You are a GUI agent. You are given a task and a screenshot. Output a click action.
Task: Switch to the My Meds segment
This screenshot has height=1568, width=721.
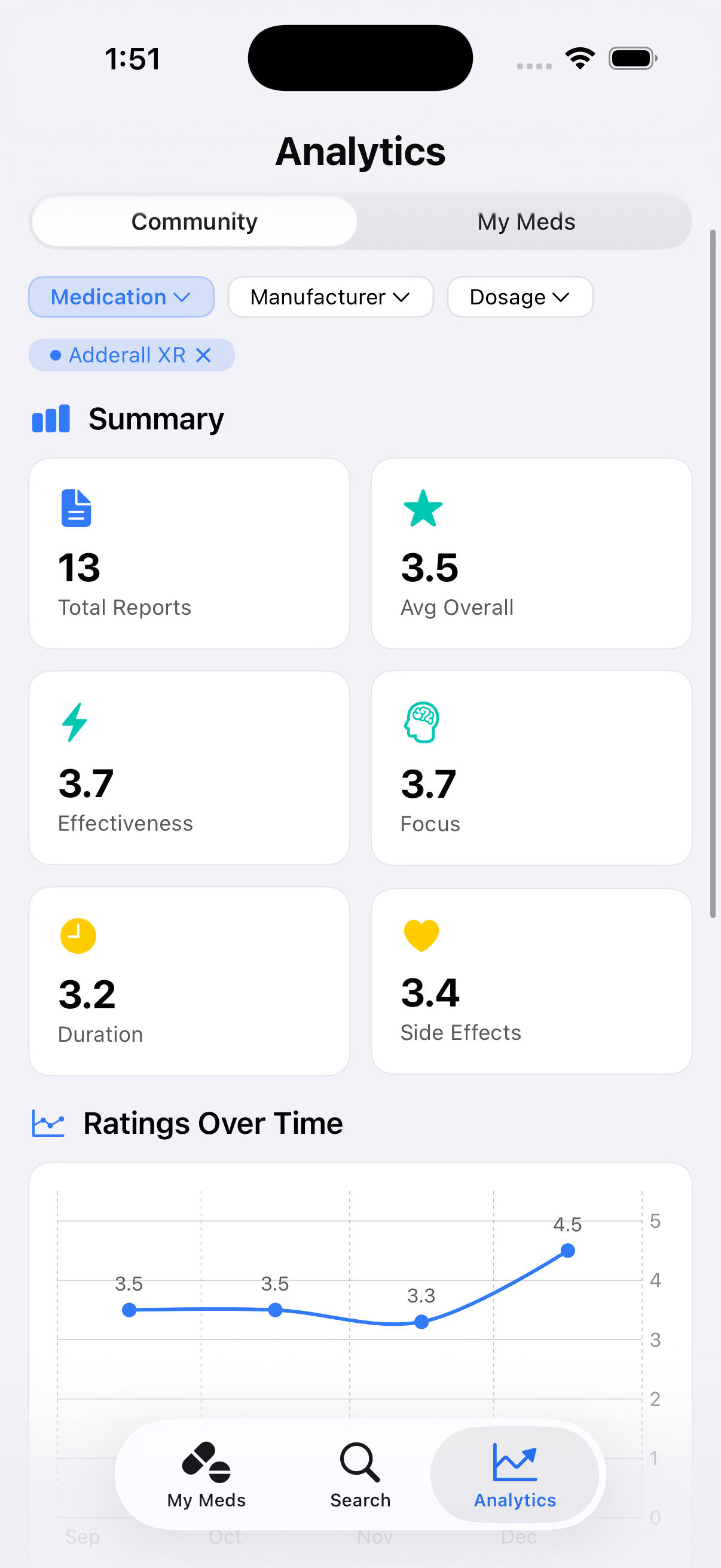pyautogui.click(x=526, y=221)
